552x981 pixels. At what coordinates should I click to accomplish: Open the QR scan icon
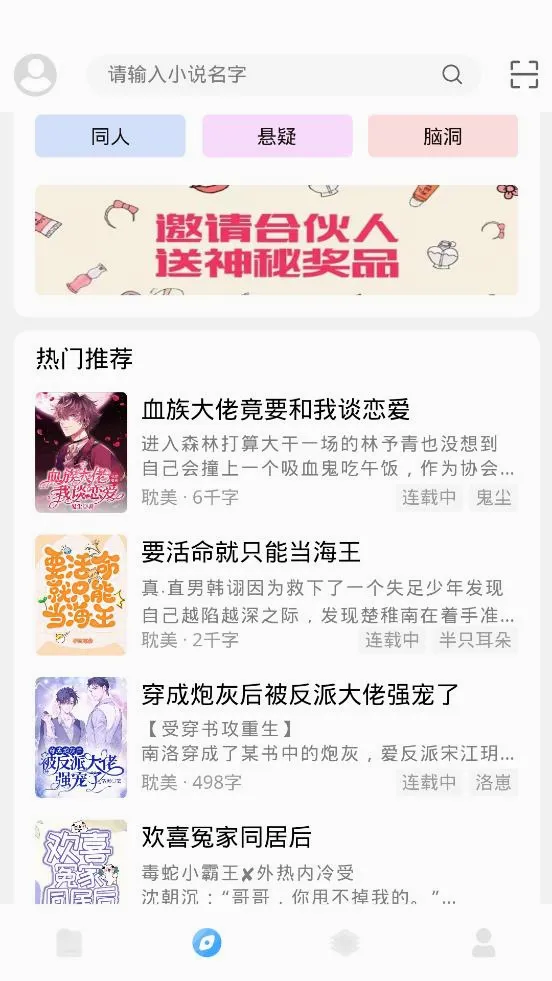coord(524,74)
